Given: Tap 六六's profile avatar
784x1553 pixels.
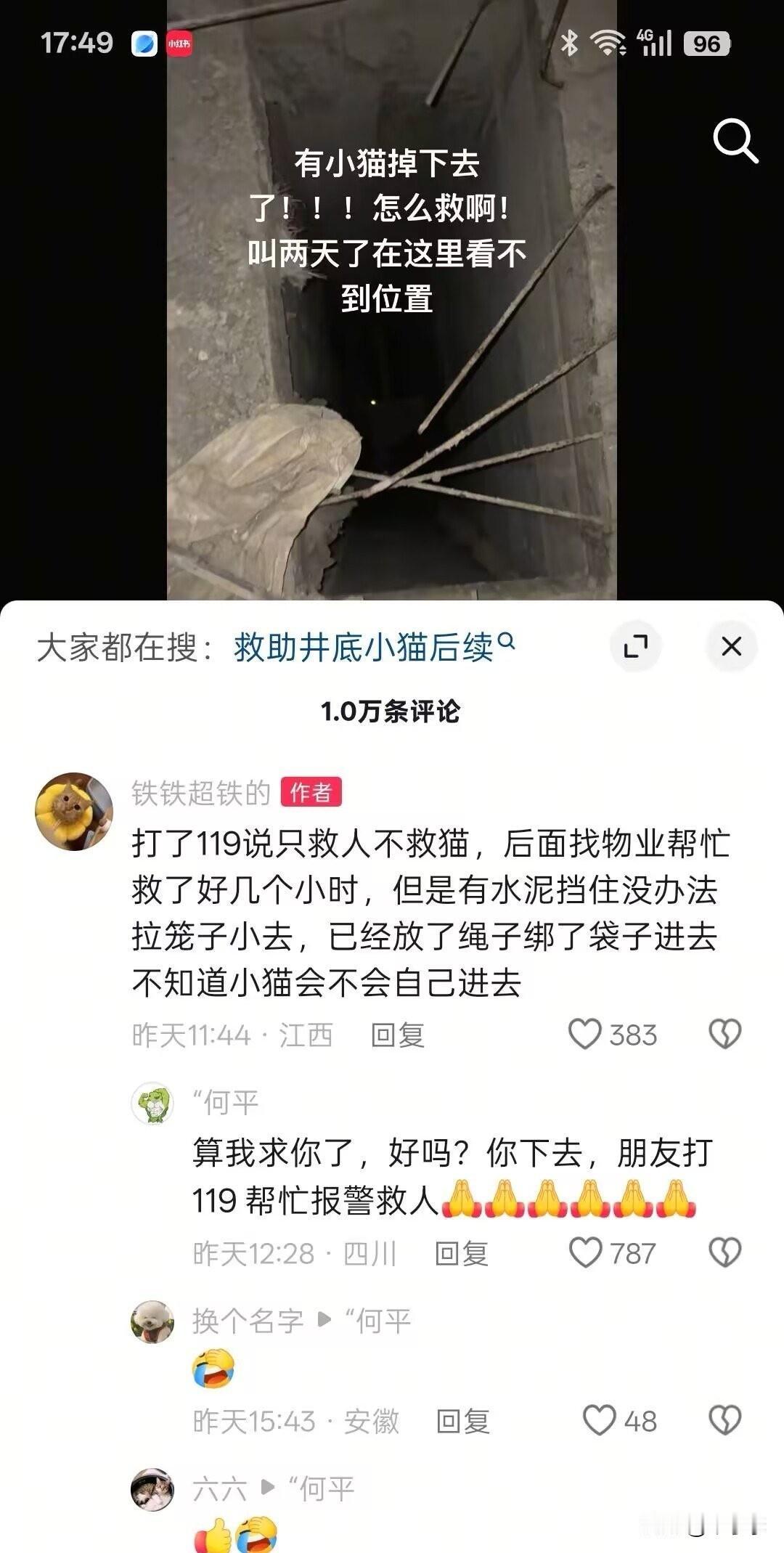Looking at the screenshot, I should 152,1490.
